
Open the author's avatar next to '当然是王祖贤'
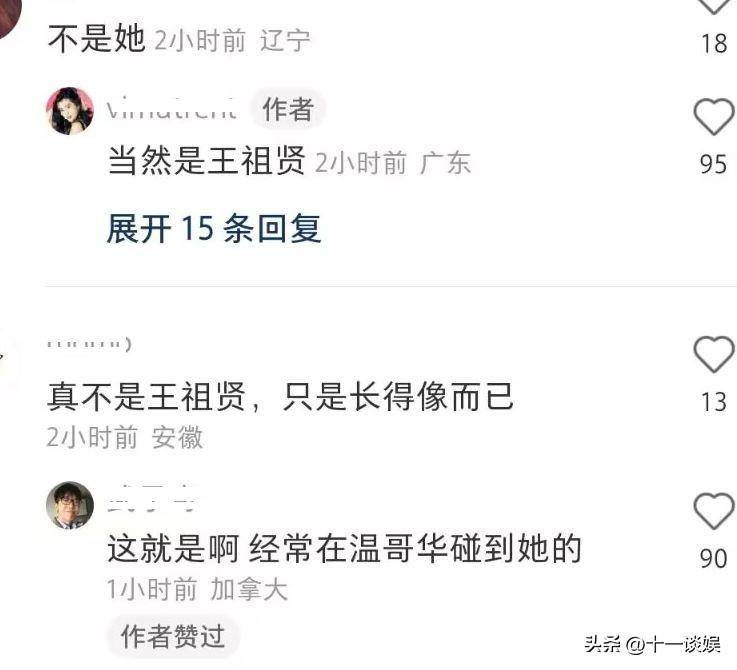click(x=70, y=111)
